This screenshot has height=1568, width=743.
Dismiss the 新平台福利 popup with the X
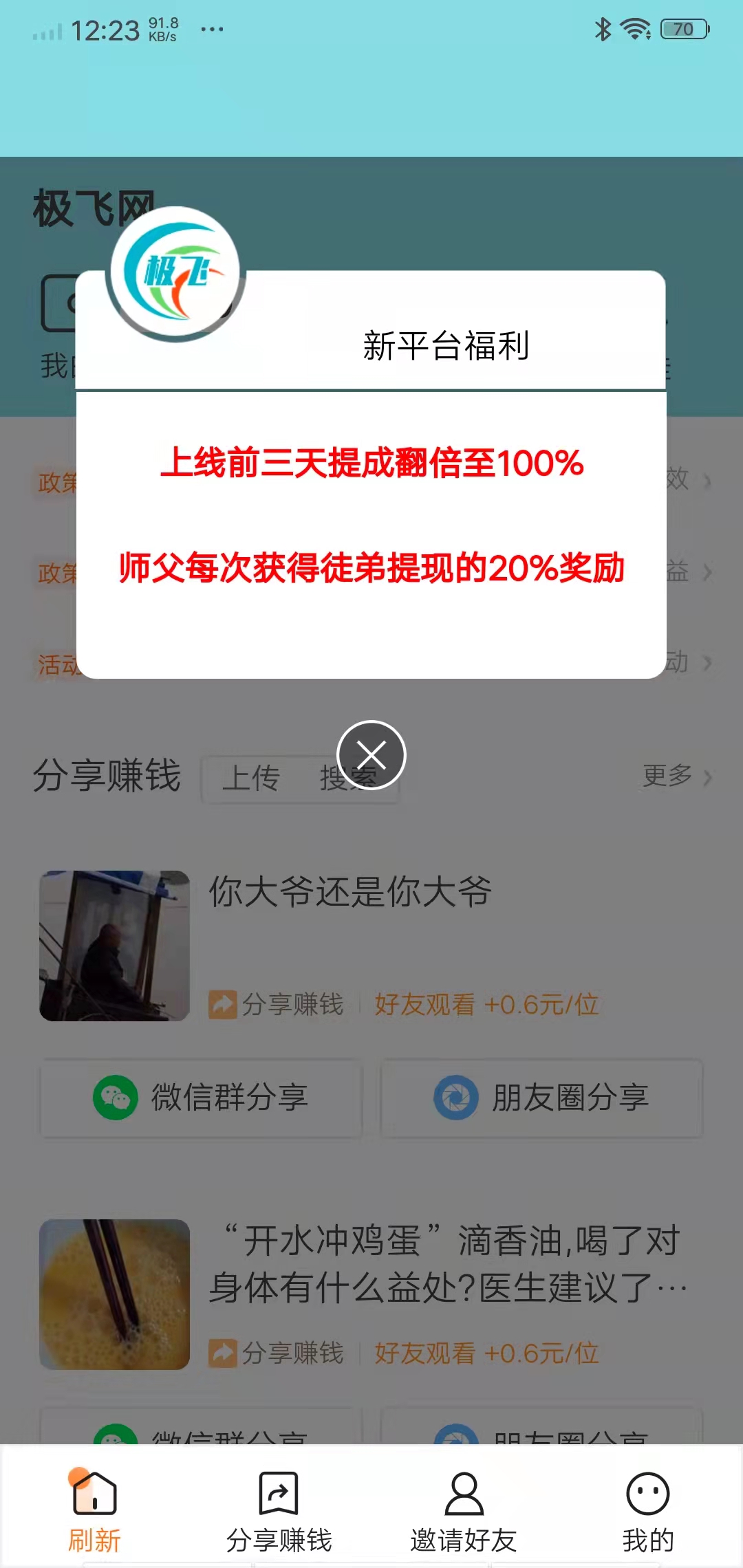pos(370,754)
